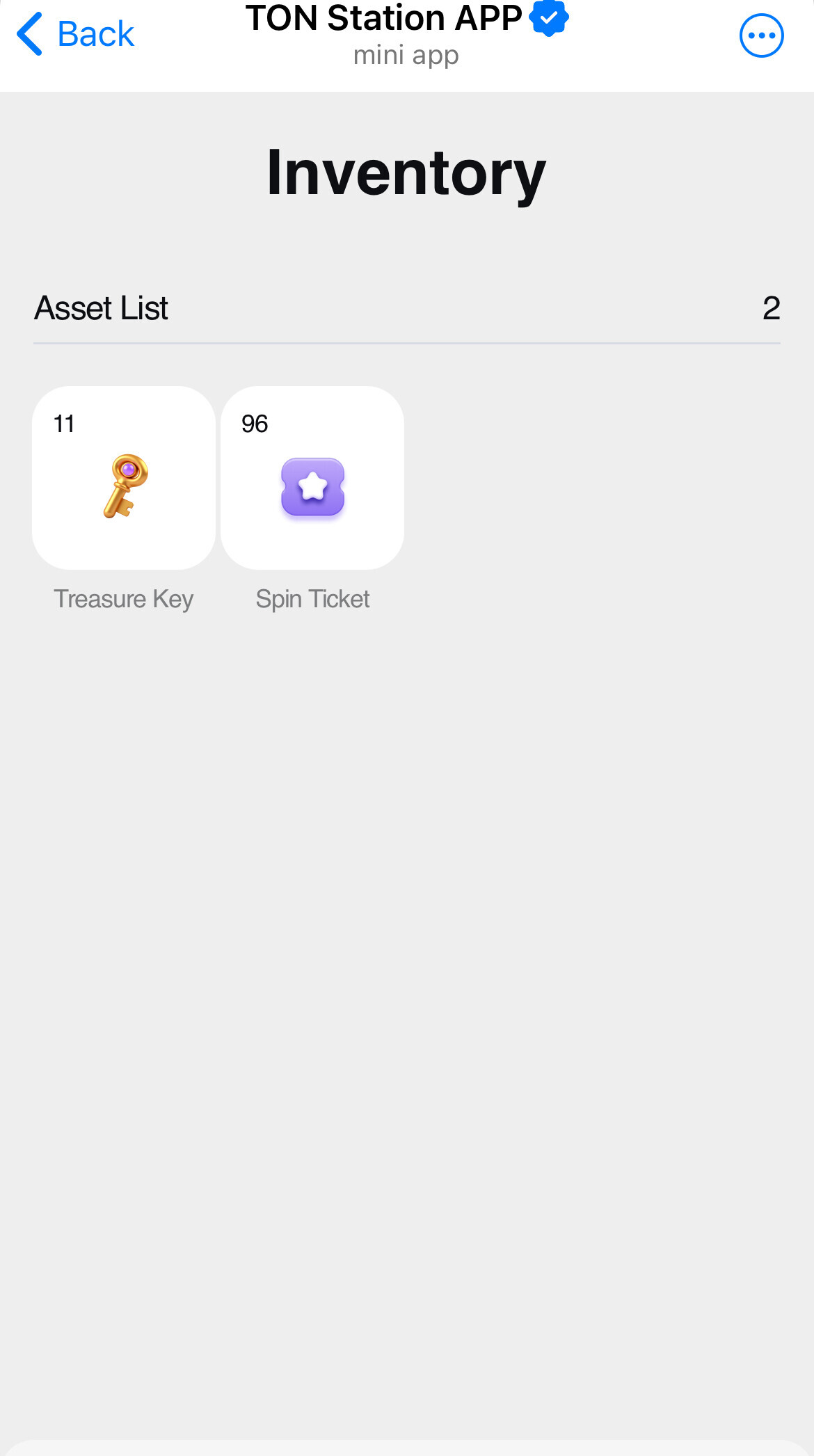Go back using the Back button
Image resolution: width=814 pixels, height=1456 pixels.
tap(75, 34)
